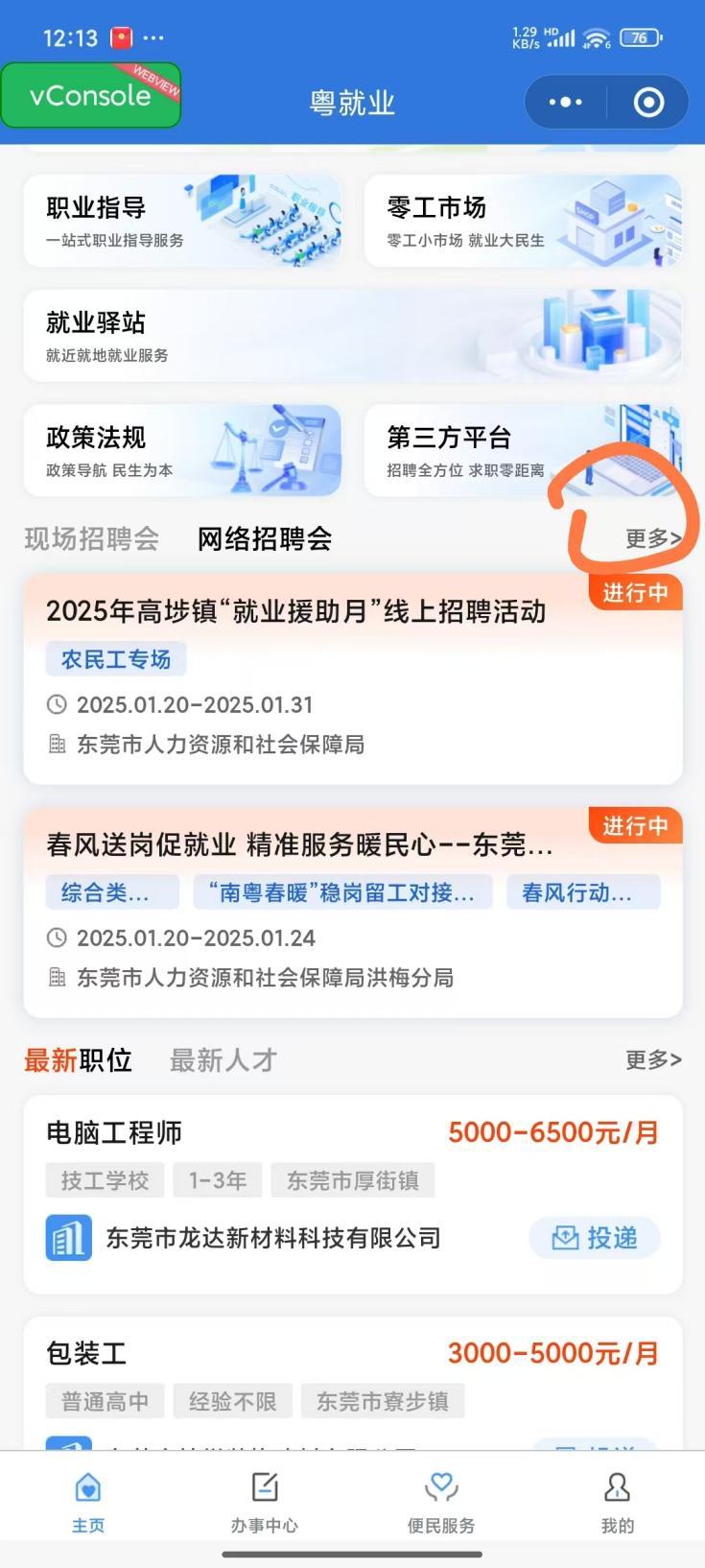The width and height of the screenshot is (705, 1568).
Task: Open the 职业指导 card
Action: 182,221
